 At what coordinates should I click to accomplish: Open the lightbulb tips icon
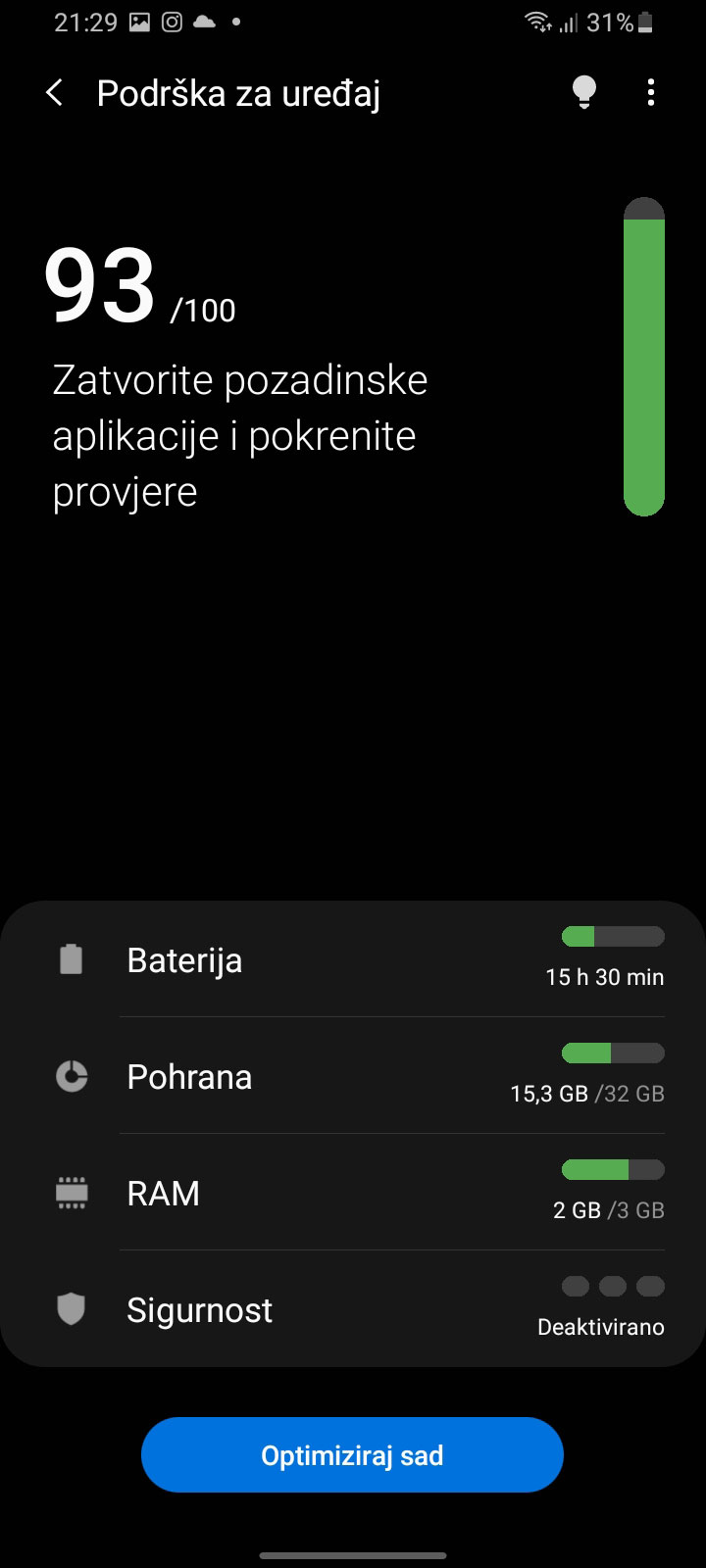584,93
